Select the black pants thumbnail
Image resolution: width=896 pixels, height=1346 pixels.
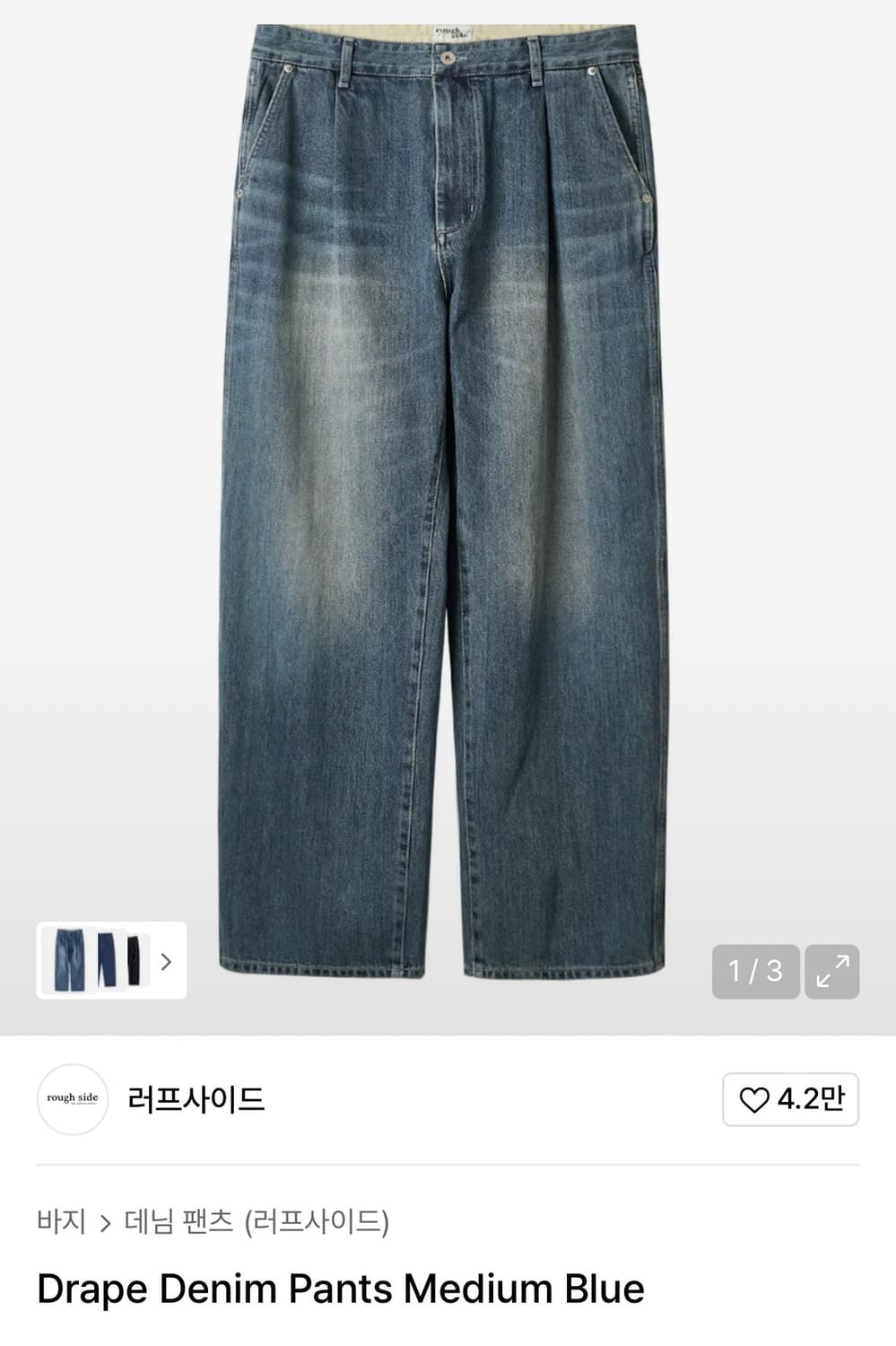click(135, 961)
